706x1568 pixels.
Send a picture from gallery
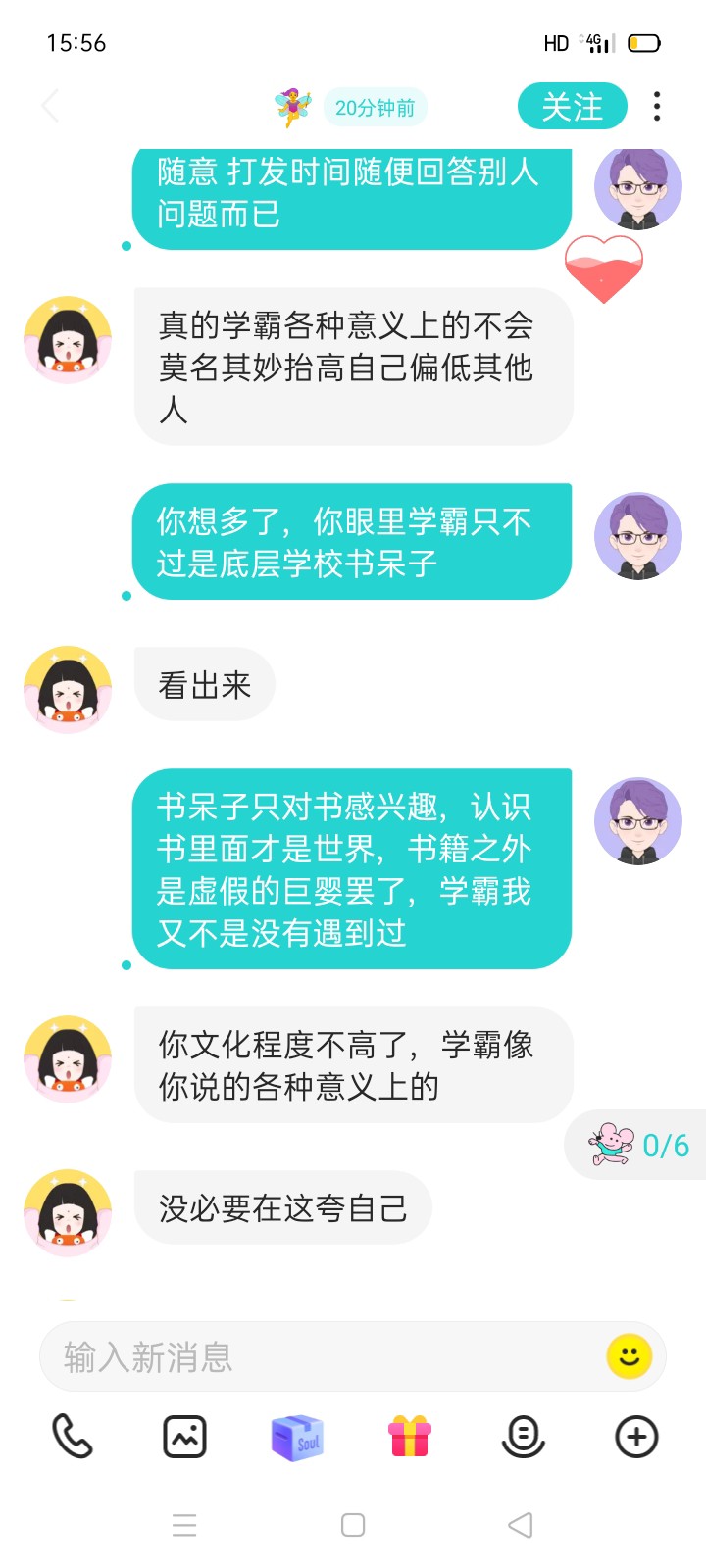point(184,1438)
